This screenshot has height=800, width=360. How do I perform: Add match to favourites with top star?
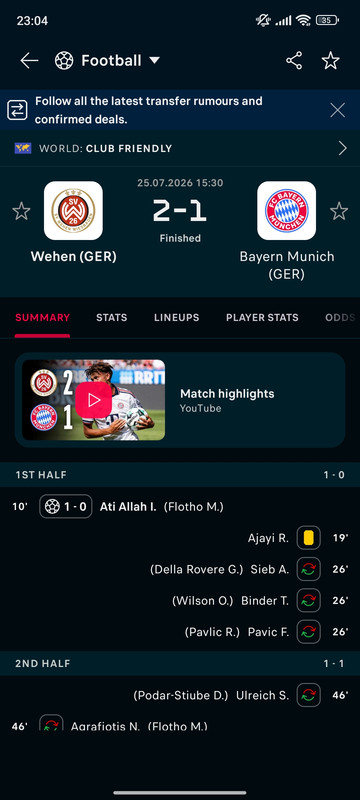pos(330,61)
